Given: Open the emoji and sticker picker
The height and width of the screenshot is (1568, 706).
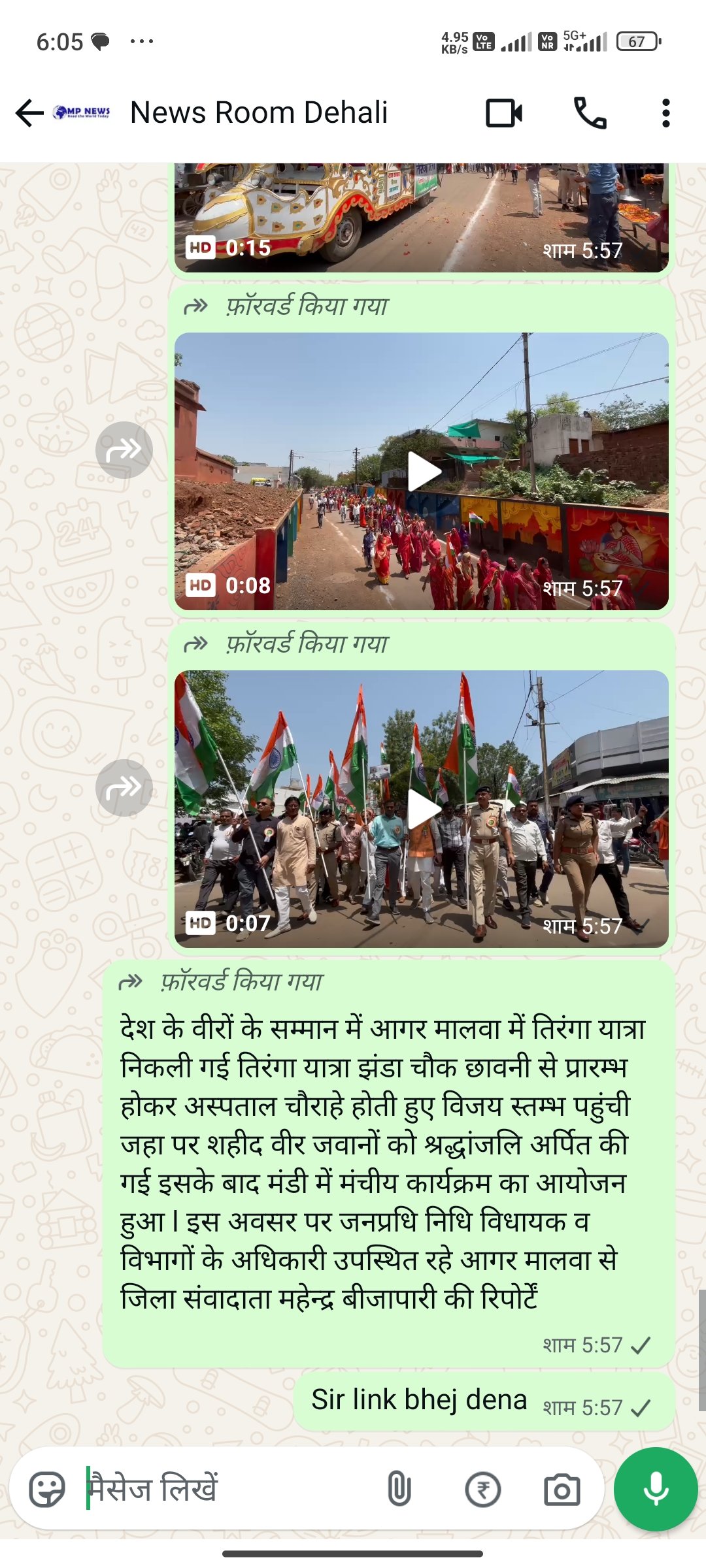Looking at the screenshot, I should tap(47, 1490).
